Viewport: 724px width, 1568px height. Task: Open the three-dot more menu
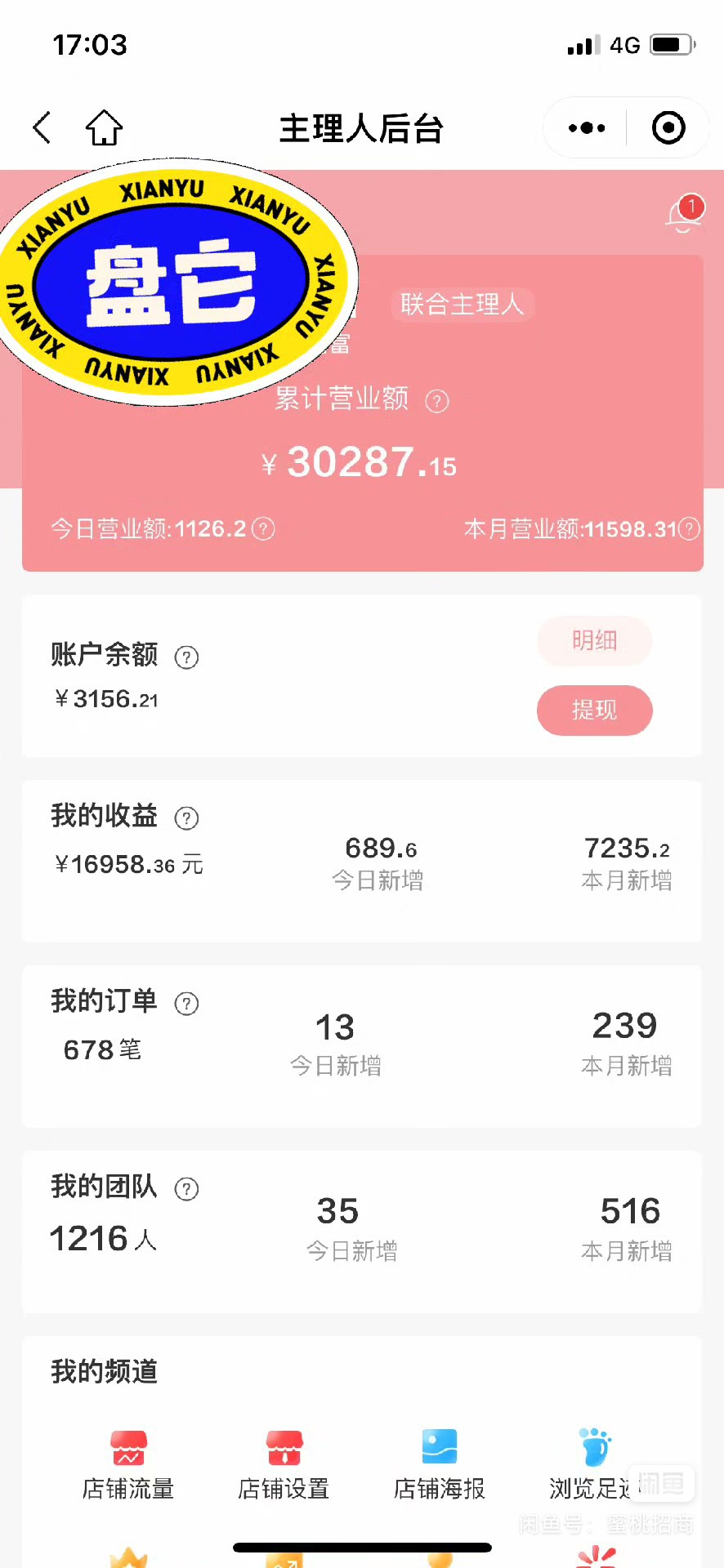click(x=587, y=127)
